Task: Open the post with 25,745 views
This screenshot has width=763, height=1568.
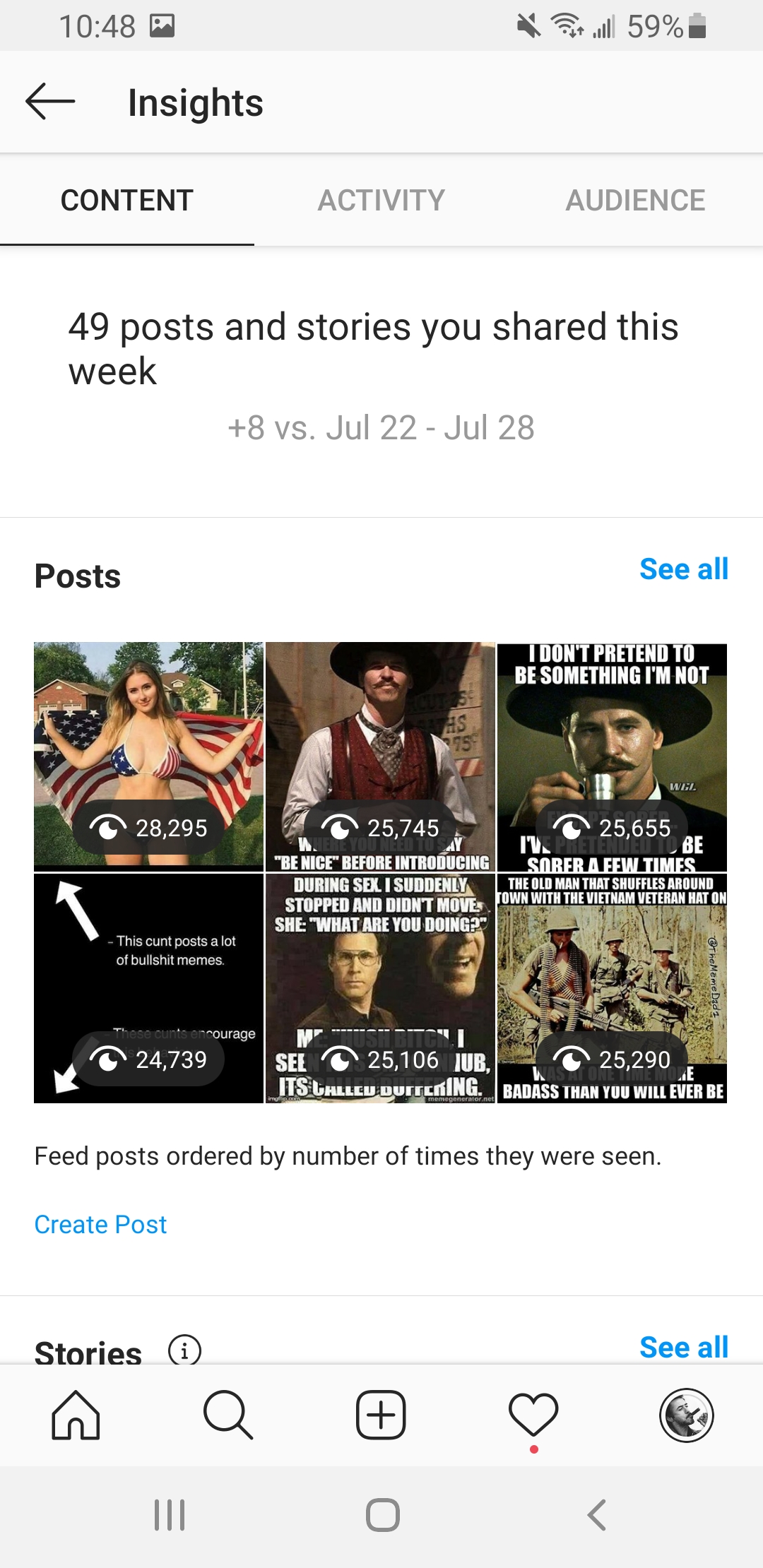Action: pyautogui.click(x=380, y=756)
